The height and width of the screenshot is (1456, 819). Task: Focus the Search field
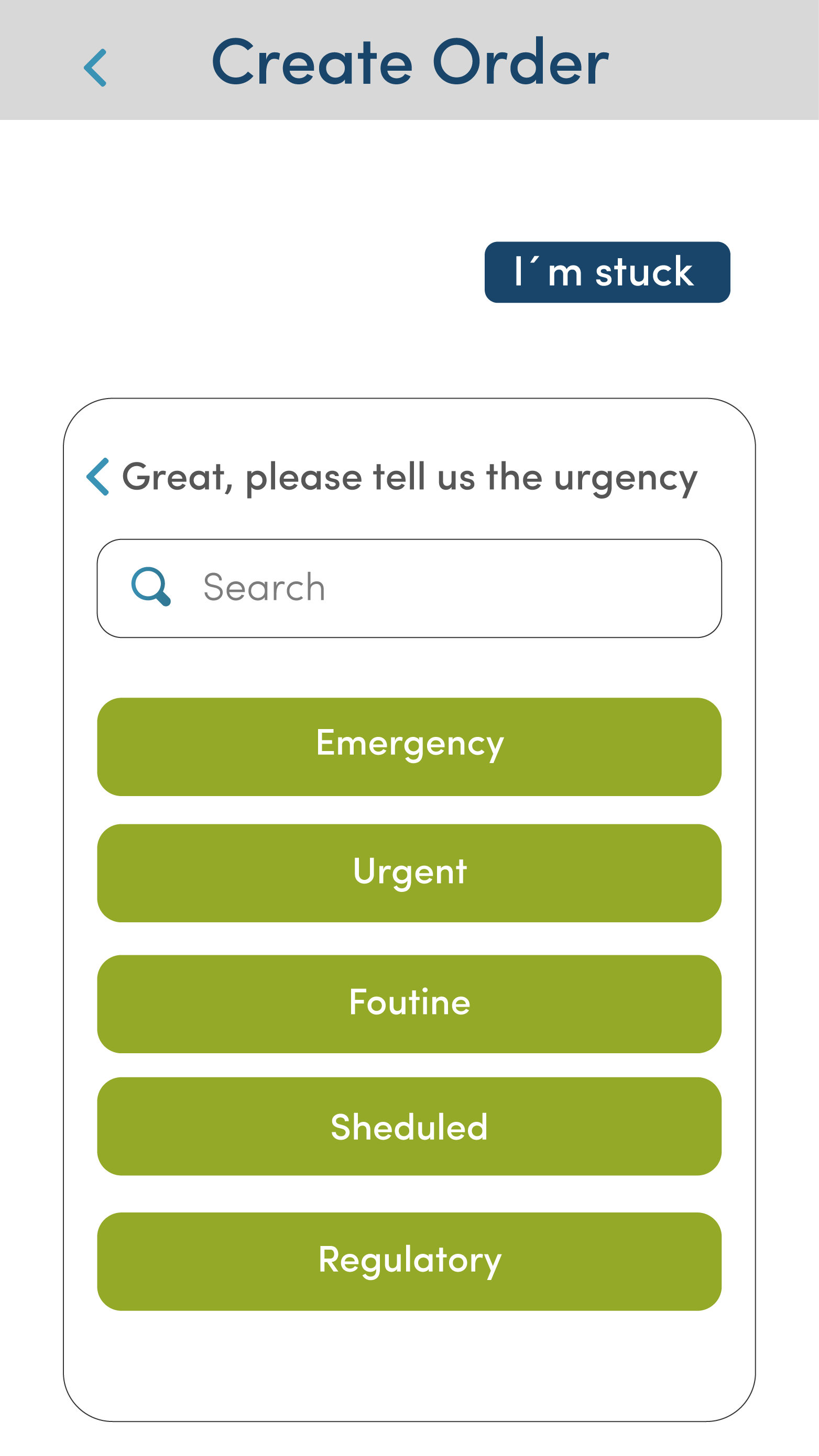click(409, 588)
